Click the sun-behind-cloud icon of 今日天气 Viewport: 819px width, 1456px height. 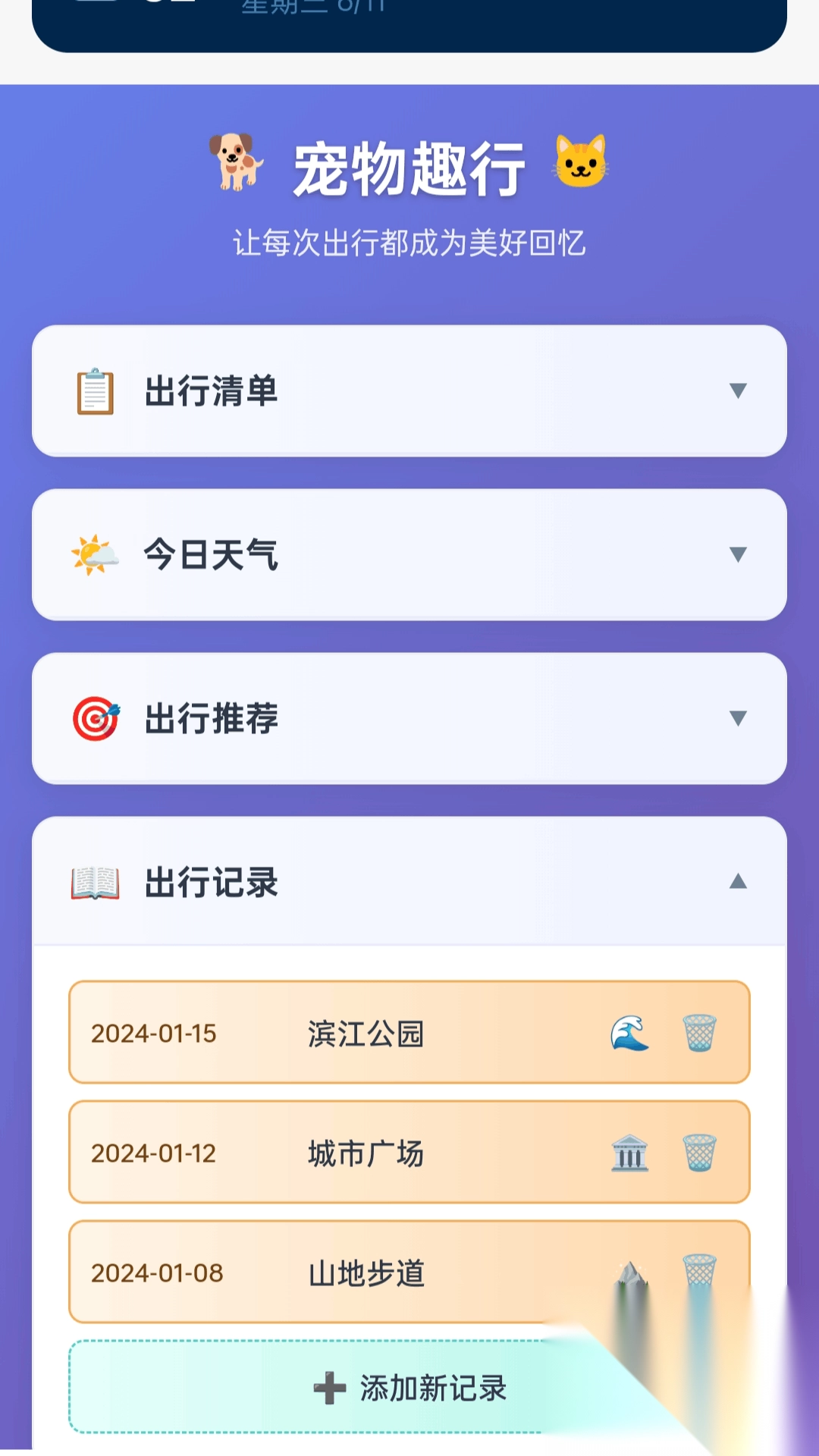pyautogui.click(x=95, y=555)
